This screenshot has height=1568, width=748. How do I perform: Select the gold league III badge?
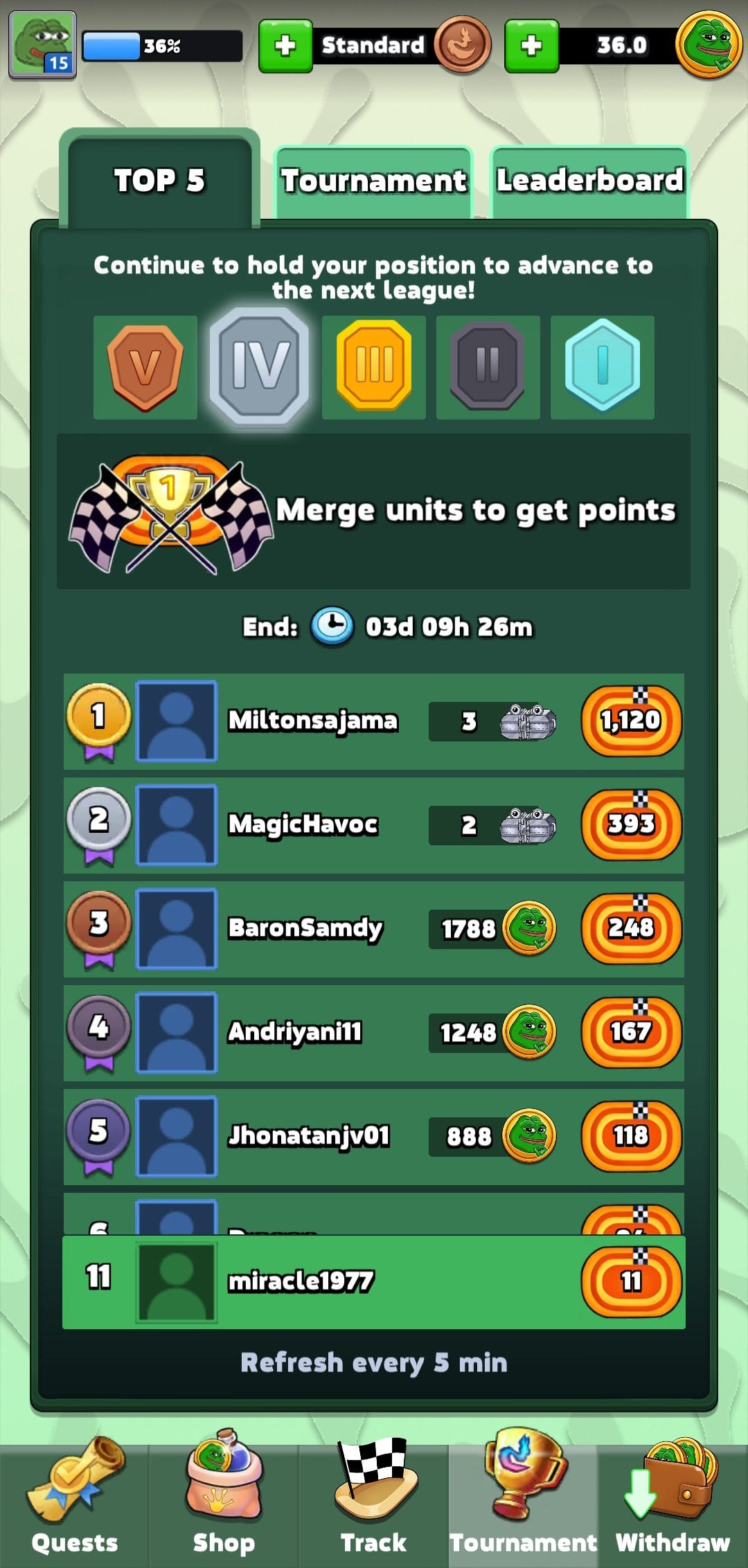coord(374,366)
